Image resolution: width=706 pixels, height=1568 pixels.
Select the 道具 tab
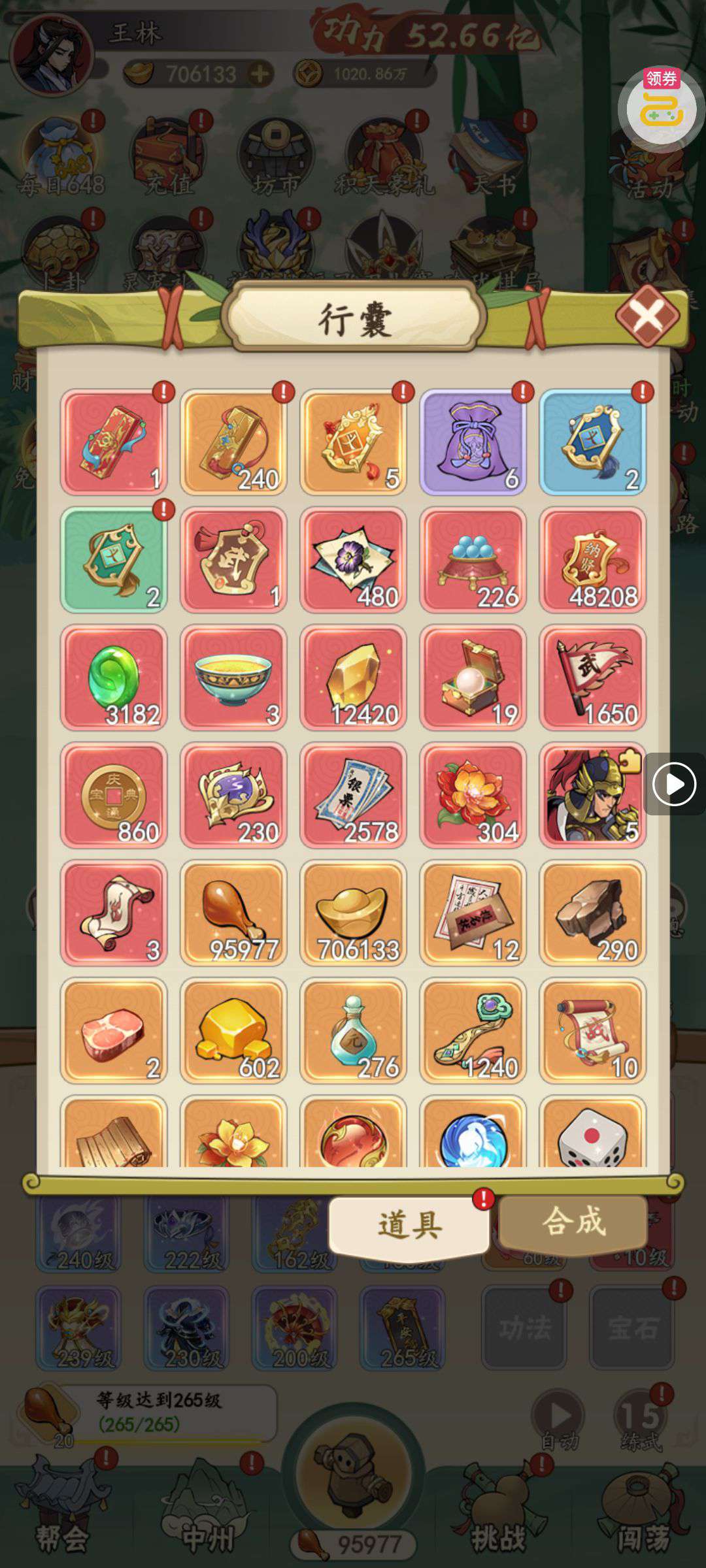tap(409, 1224)
